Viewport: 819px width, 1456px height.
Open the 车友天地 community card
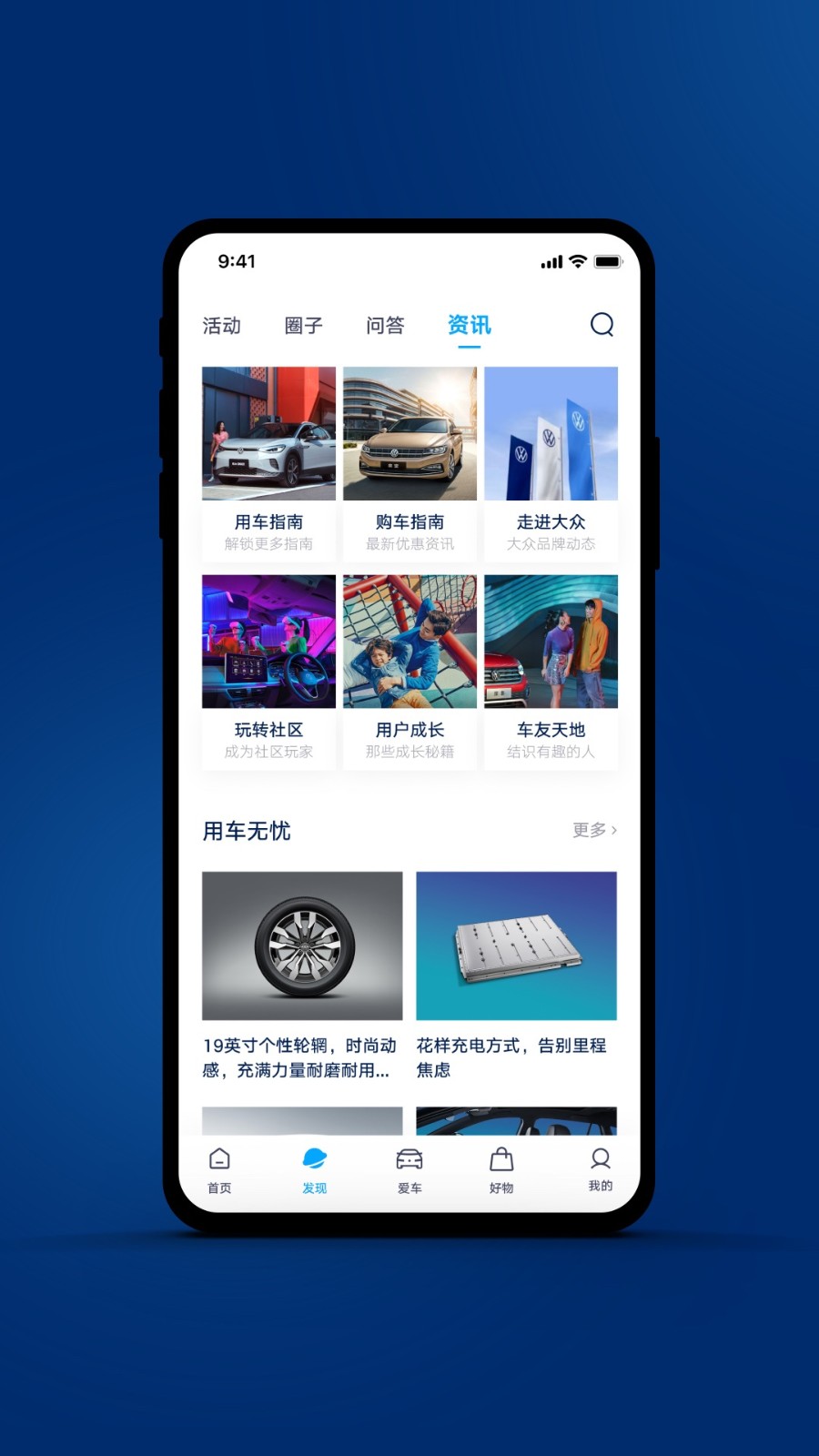click(551, 672)
